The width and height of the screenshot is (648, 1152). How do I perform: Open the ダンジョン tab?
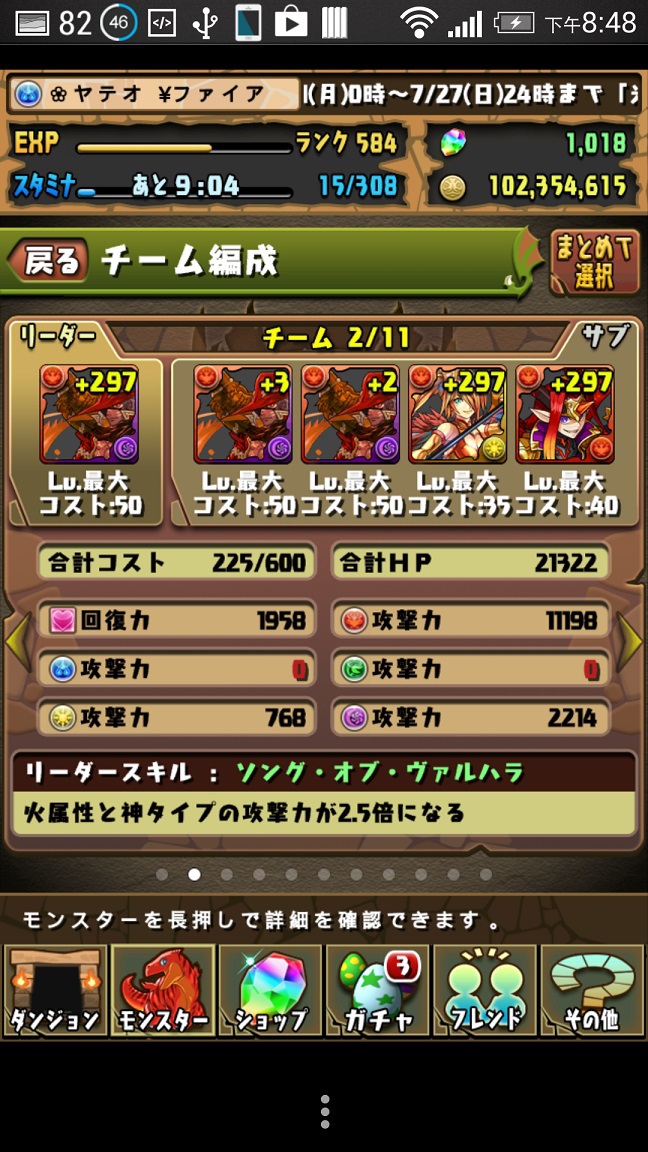(55, 990)
